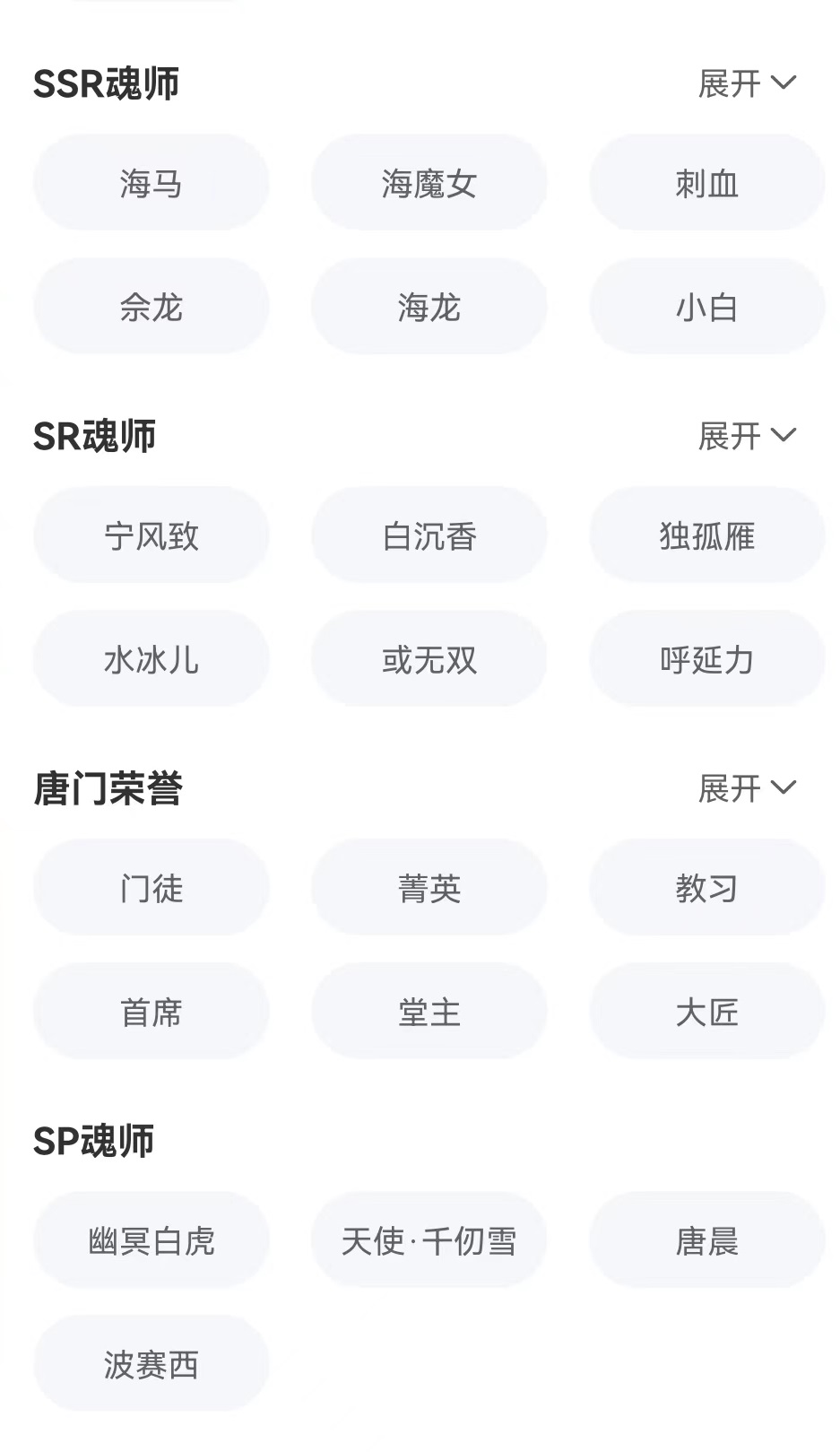Tap the 白沉香 chip
840x1452 pixels.
pyautogui.click(x=429, y=535)
